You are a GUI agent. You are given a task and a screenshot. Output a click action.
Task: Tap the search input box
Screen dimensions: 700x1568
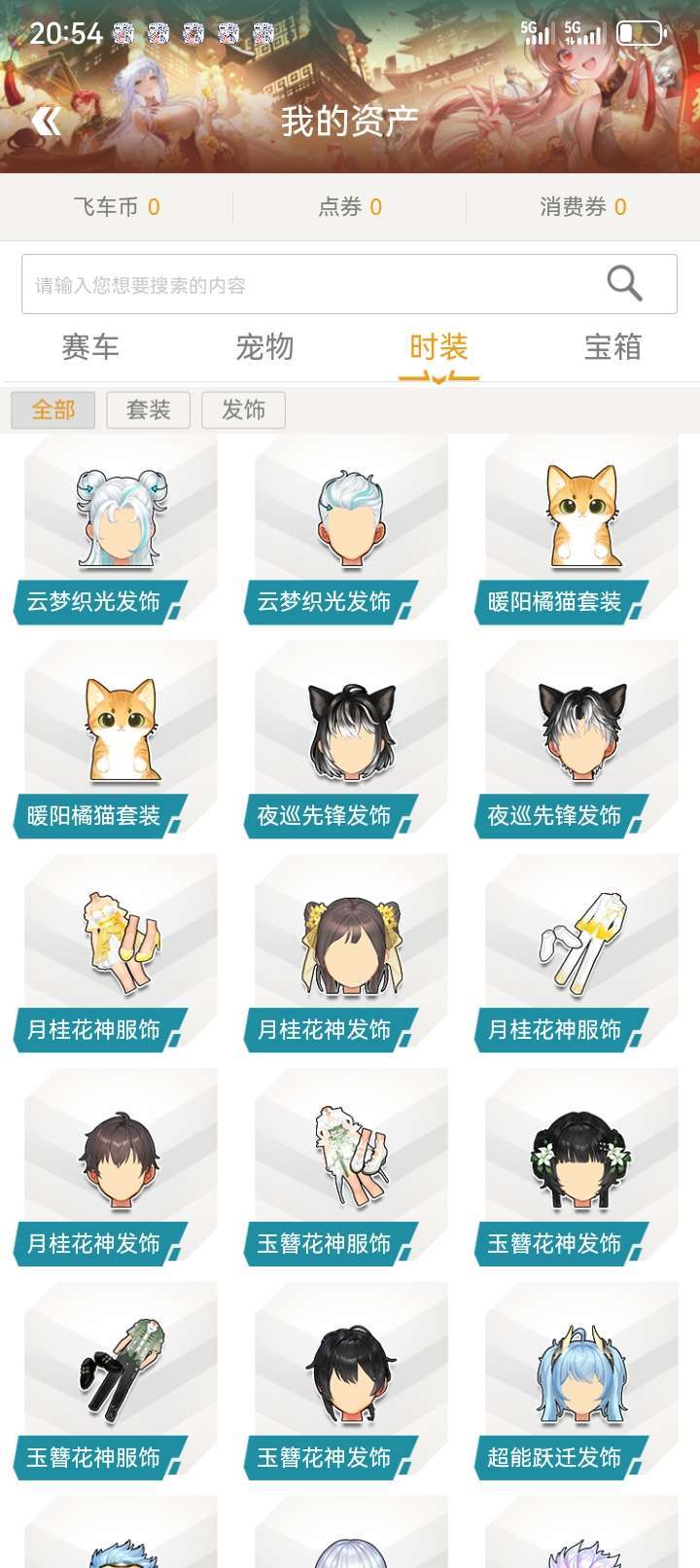[x=292, y=283]
